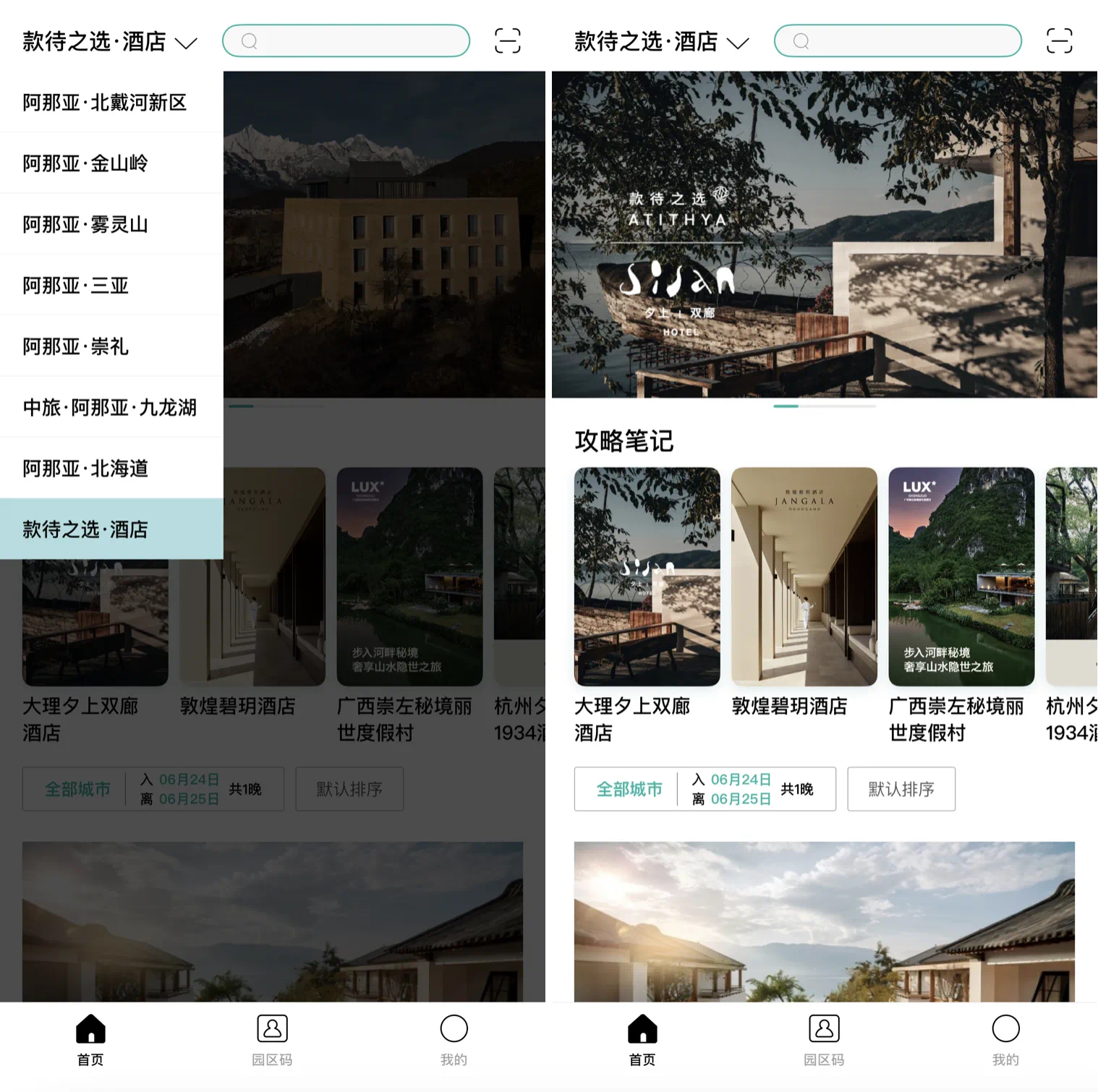Select 阿那亚·北戴河新区 from the dropdown

pyautogui.click(x=105, y=103)
